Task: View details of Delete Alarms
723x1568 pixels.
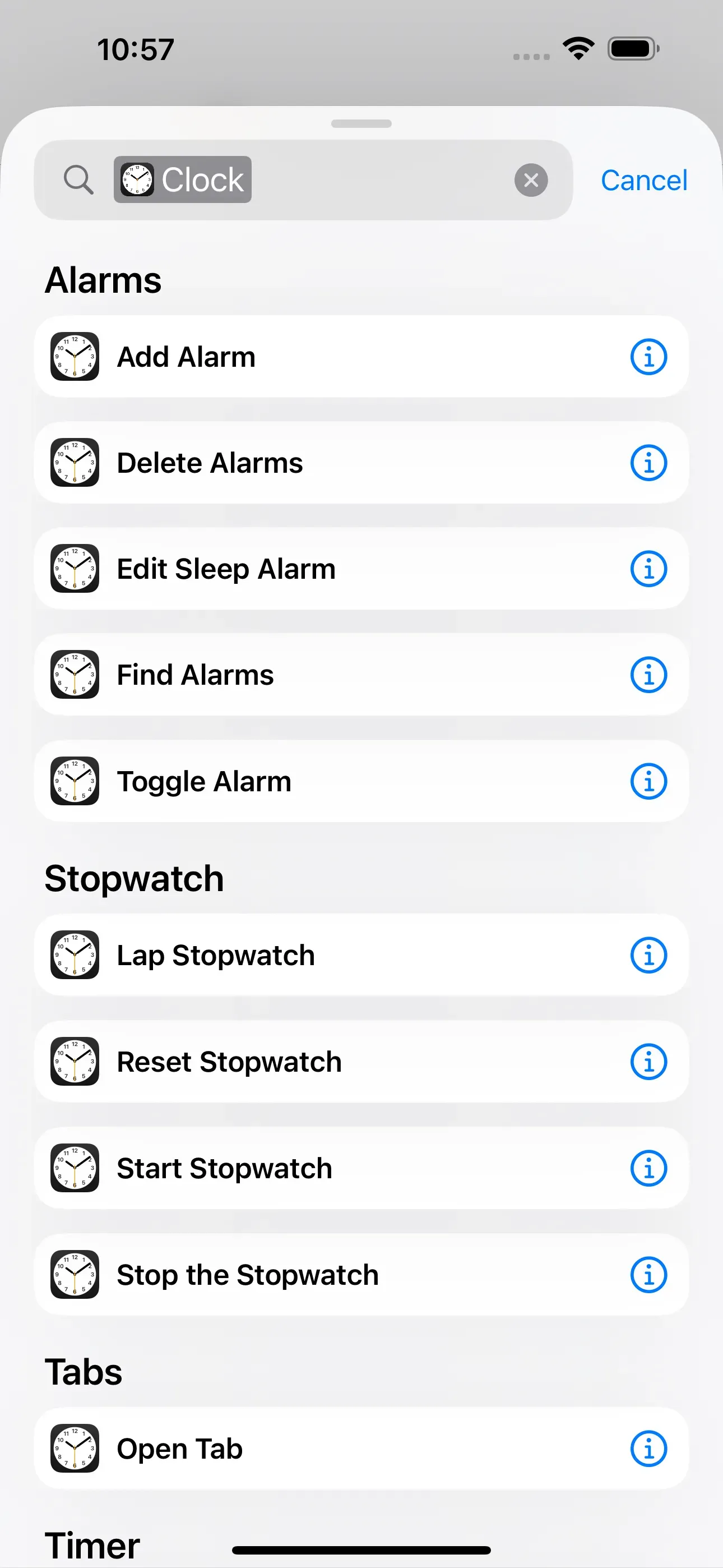Action: [648, 463]
